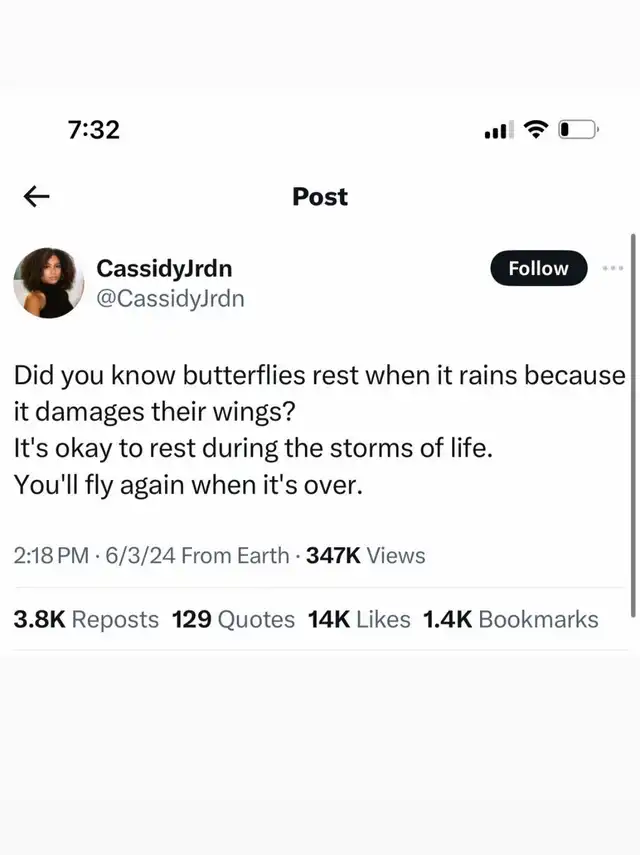View the 3.8K Reposts list
This screenshot has width=640, height=855.
pos(86,619)
